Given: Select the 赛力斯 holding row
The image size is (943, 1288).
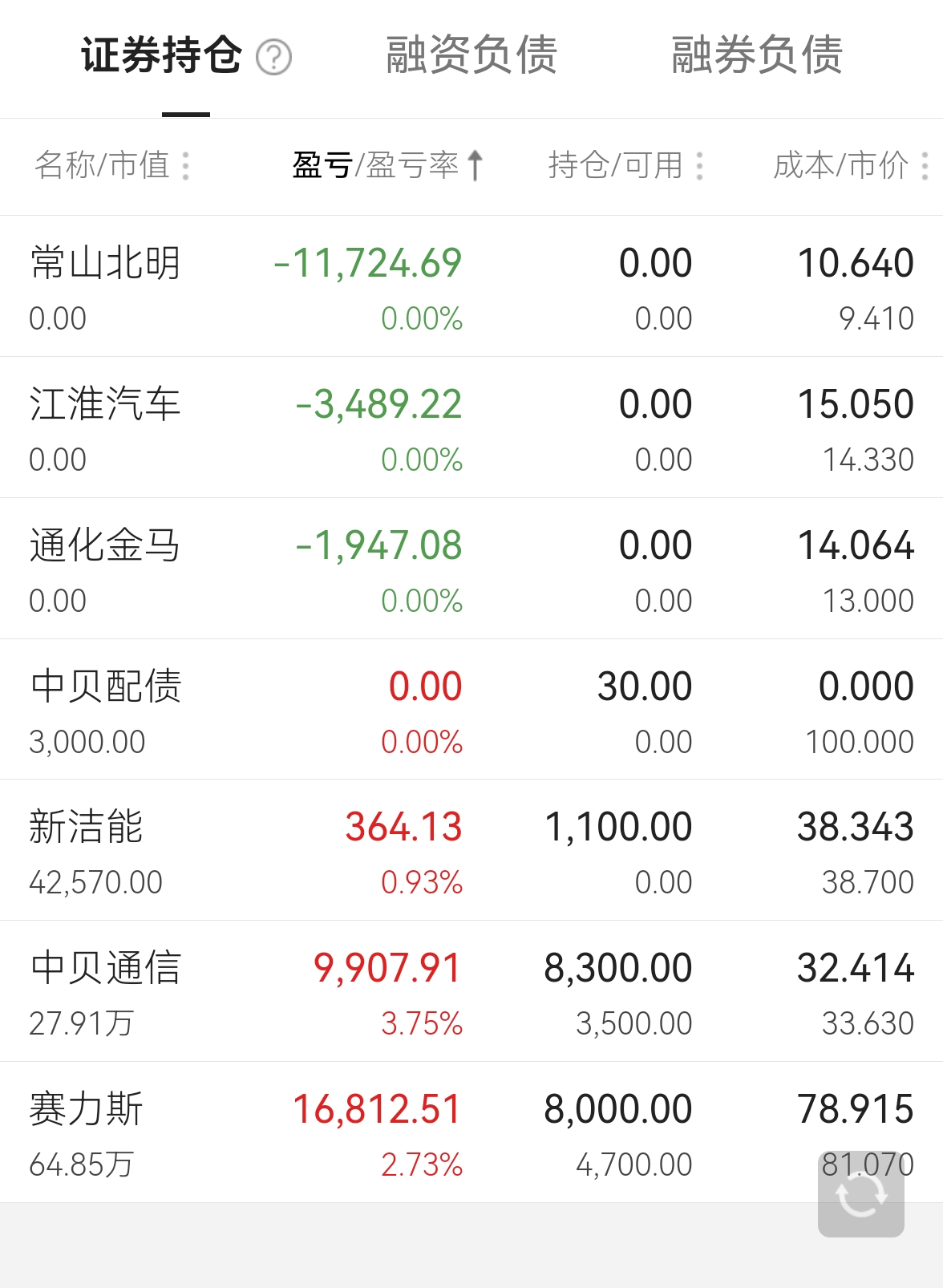Looking at the screenshot, I should pos(471,1132).
